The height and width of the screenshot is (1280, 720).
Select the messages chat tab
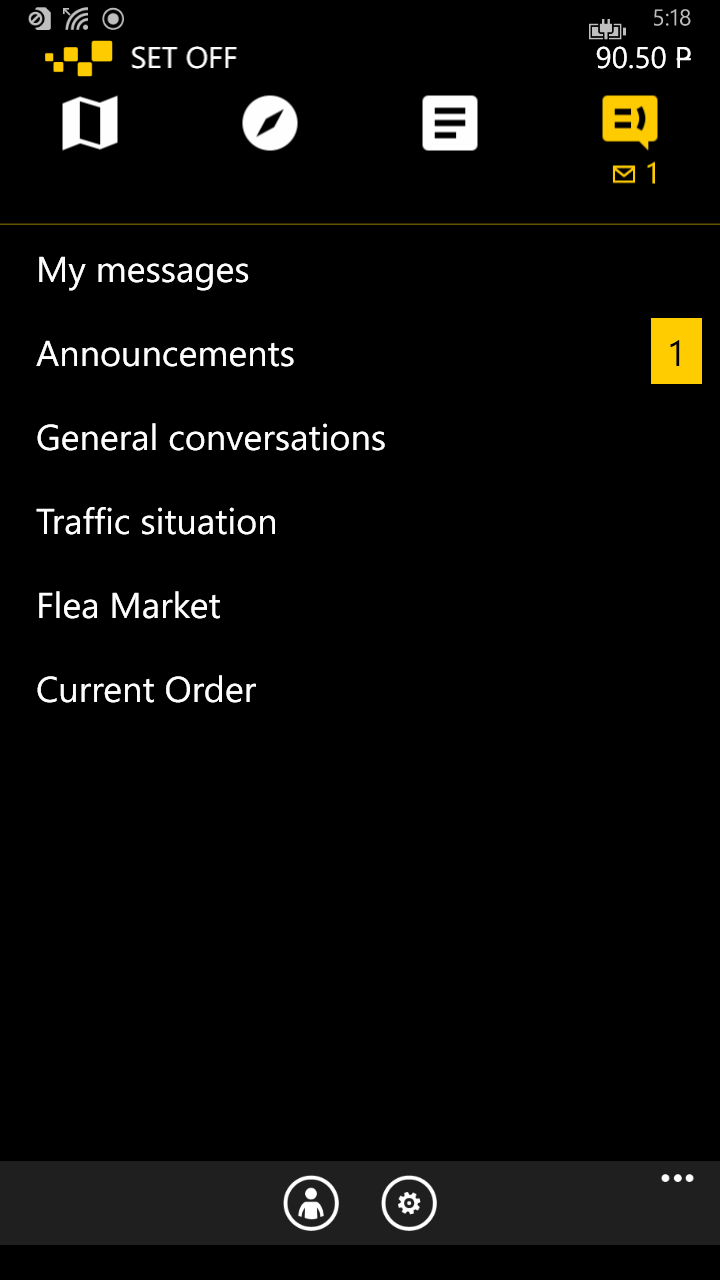pos(630,124)
